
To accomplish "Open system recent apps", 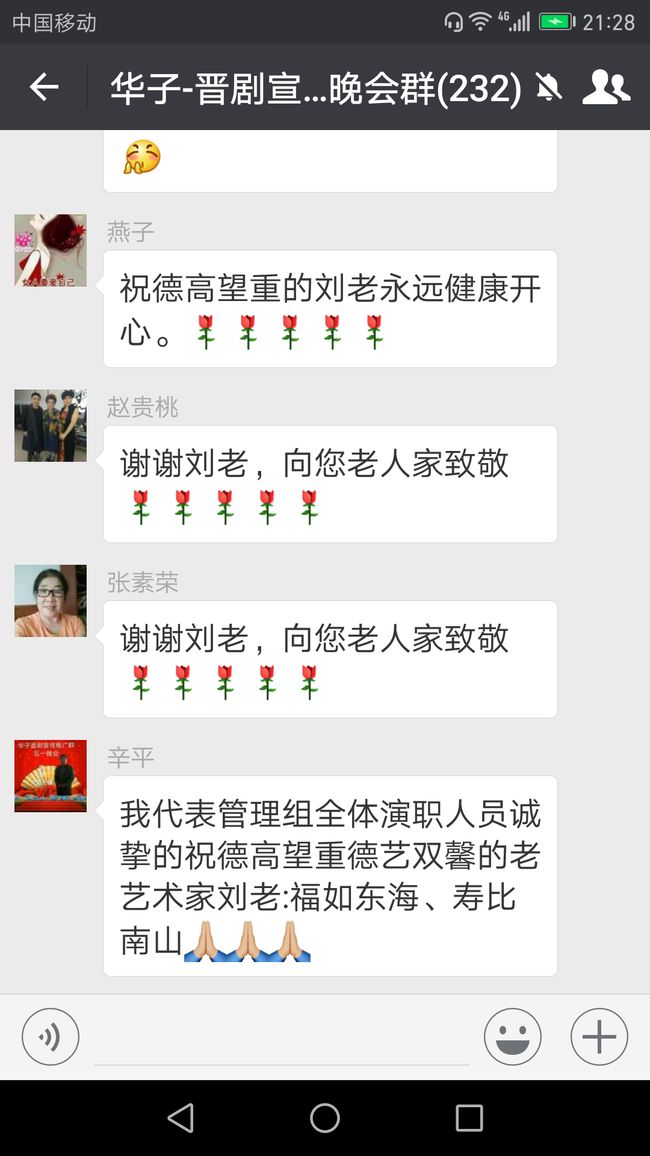I will tap(469, 1118).
